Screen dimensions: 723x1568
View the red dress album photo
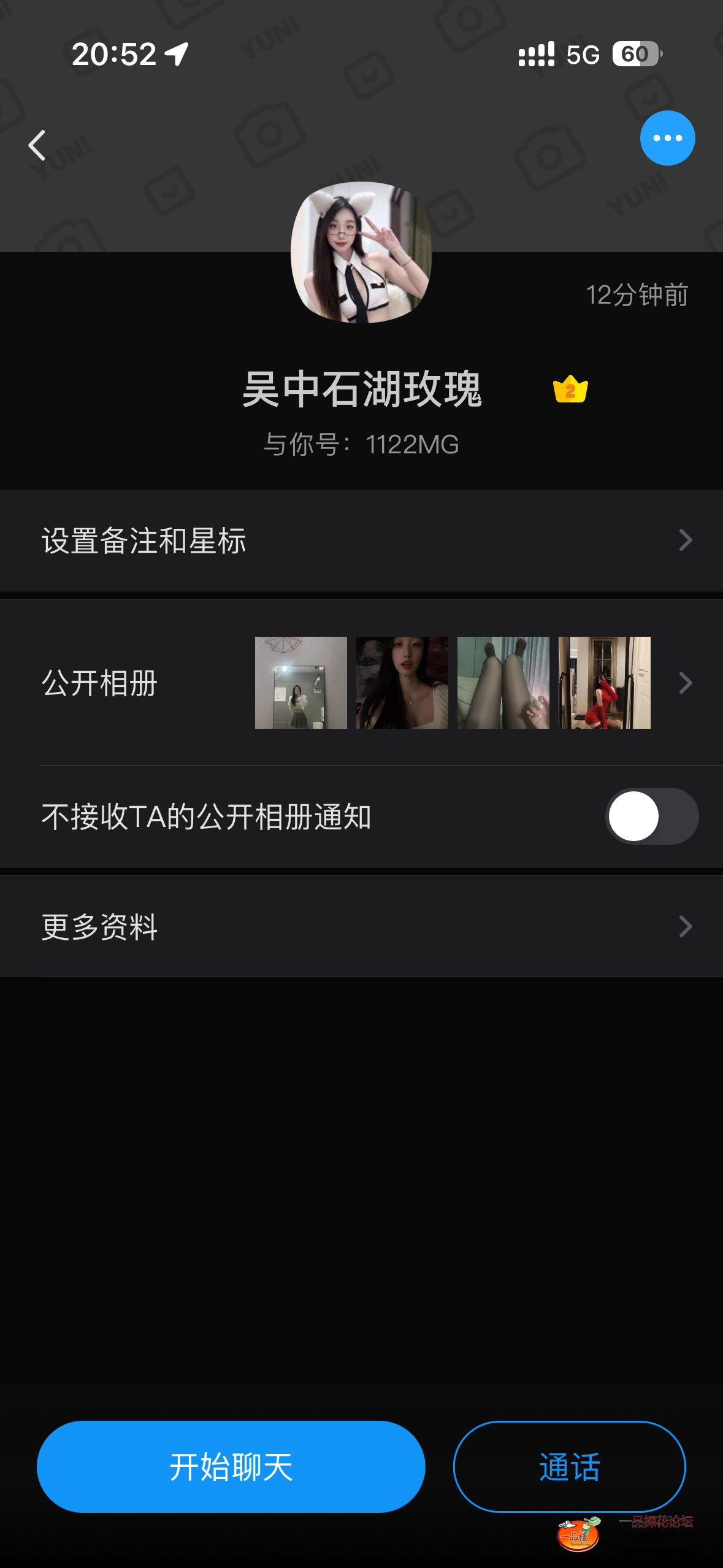(605, 683)
